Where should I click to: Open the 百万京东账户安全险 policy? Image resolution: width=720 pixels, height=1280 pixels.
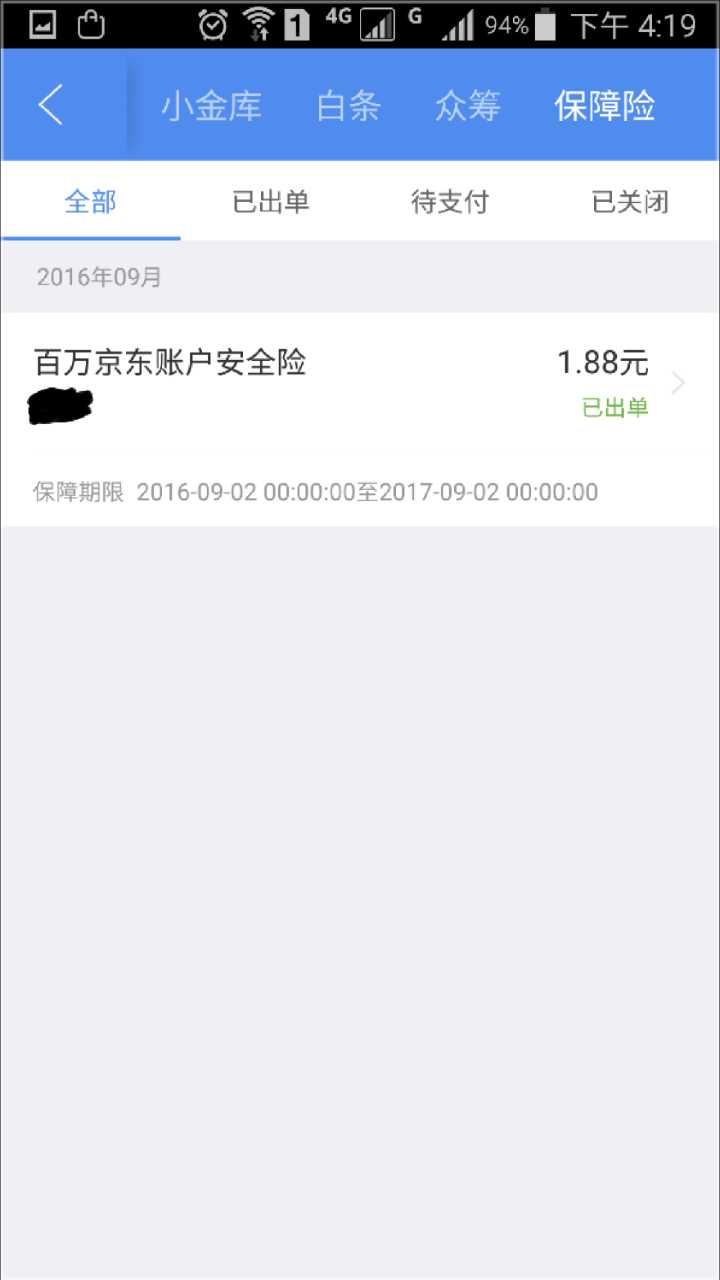tap(360, 384)
